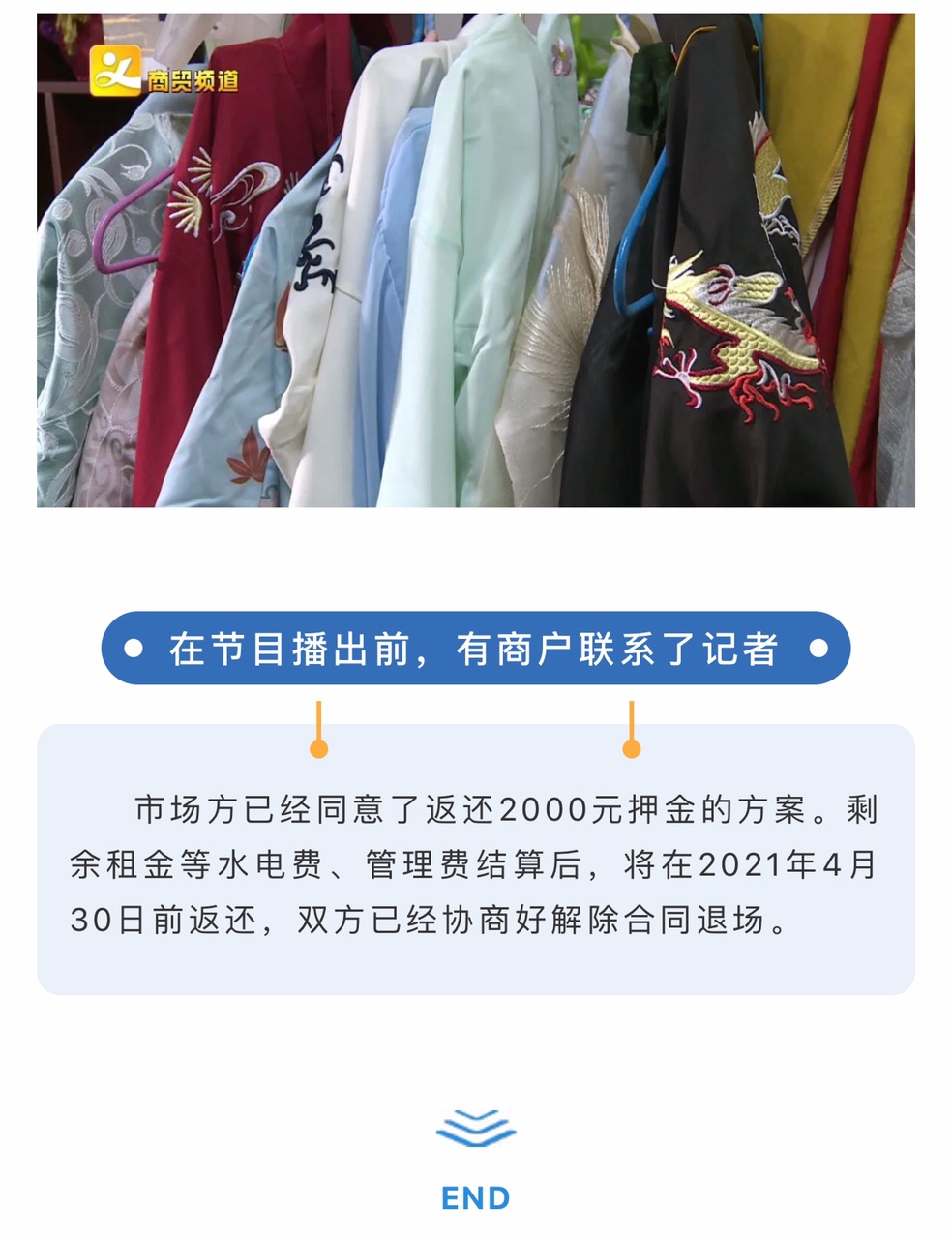Open the hanging costumes photo full view
Image resolution: width=952 pixels, height=1239 pixels.
(x=475, y=259)
